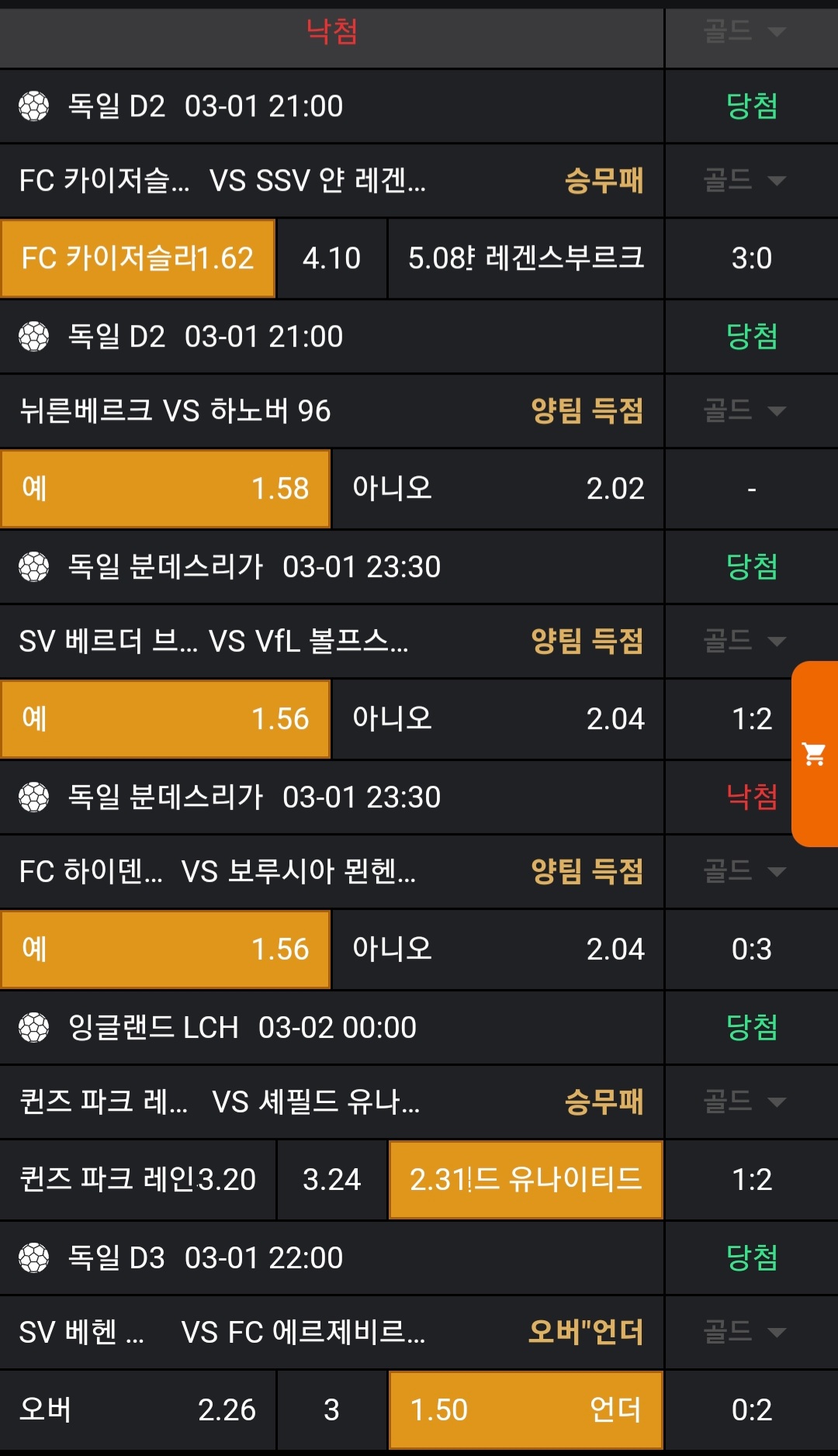
Task: Choose 예 at 1.56 for SV 베르더 match
Action: 165,719
